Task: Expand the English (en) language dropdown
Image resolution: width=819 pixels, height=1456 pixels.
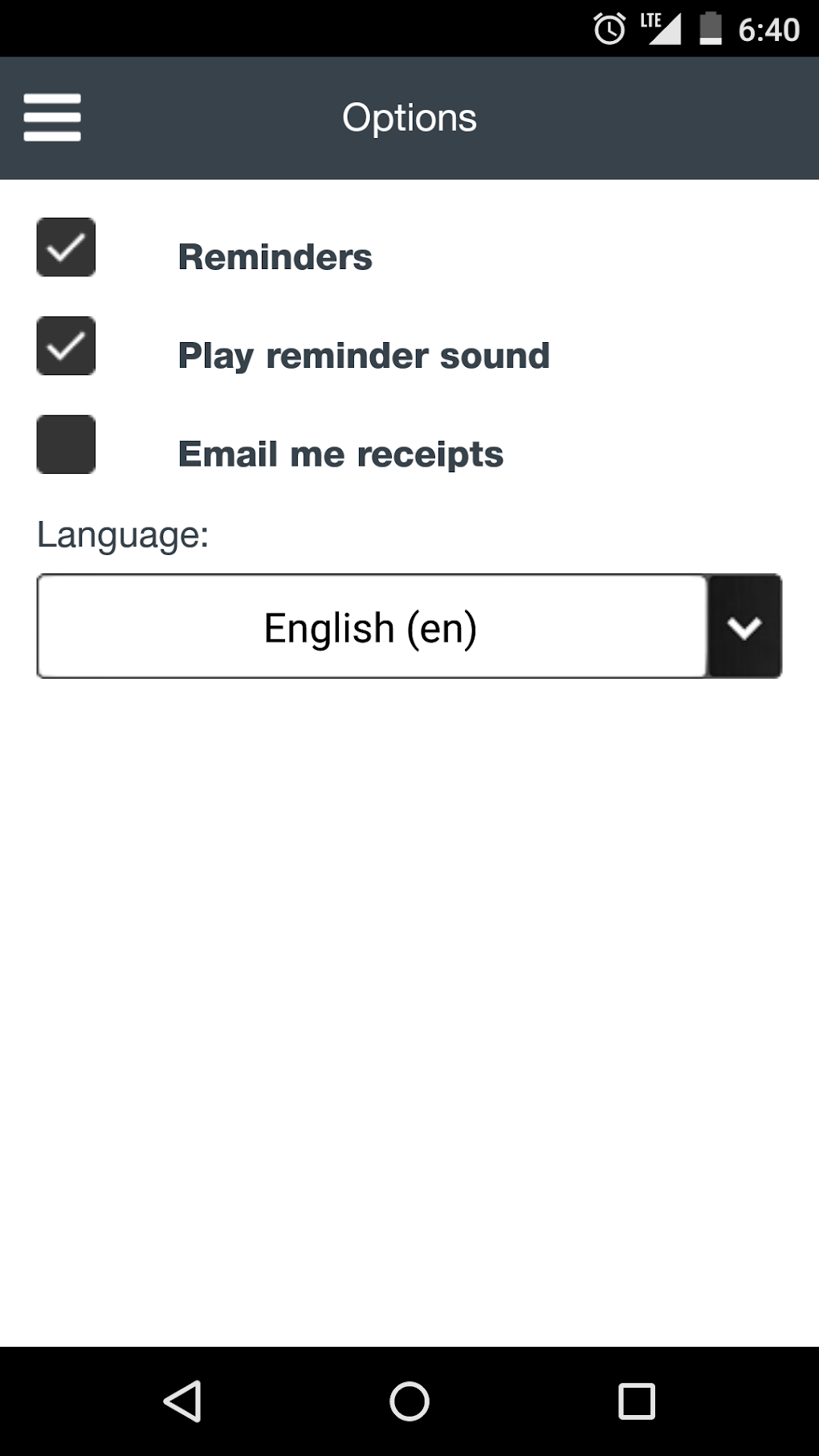Action: click(x=409, y=626)
